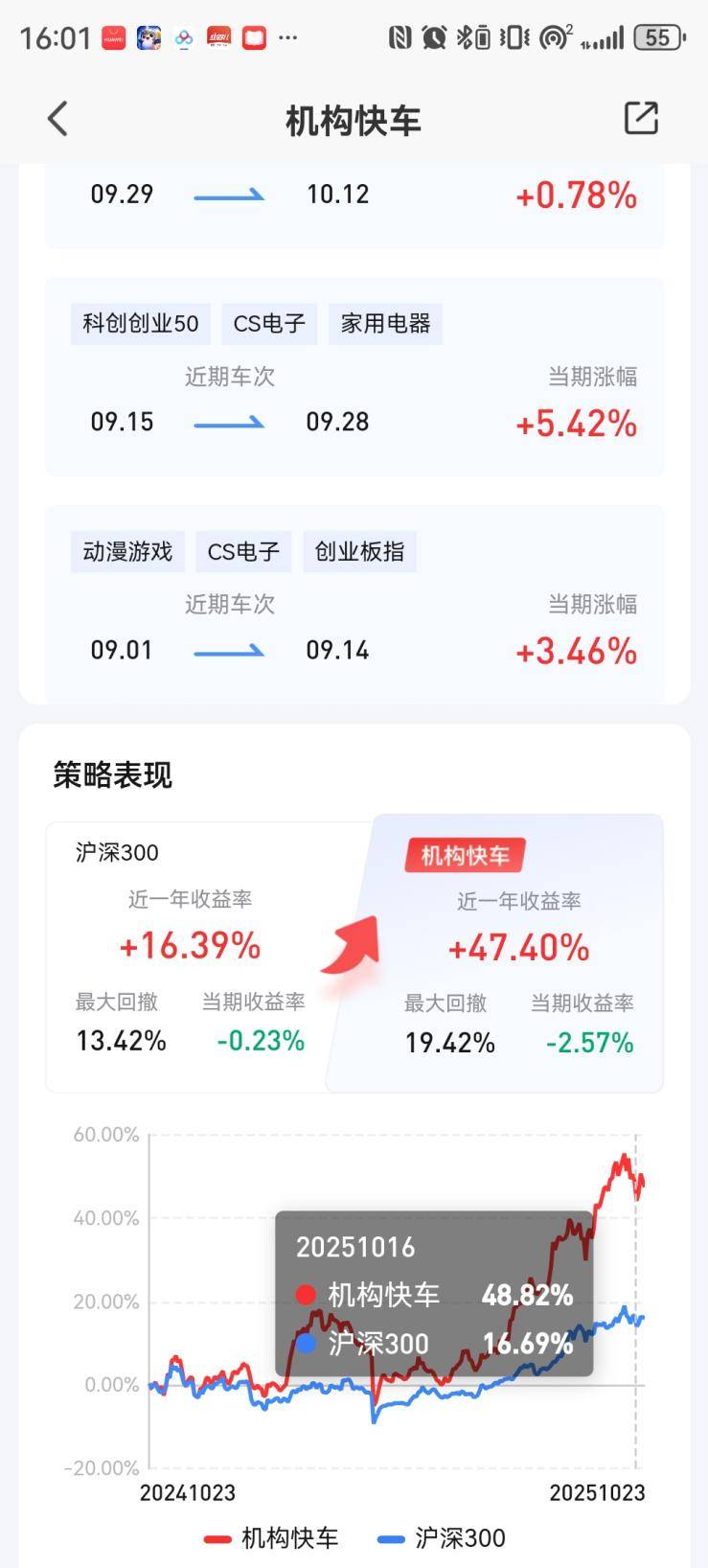Viewport: 708px width, 1568px height.
Task: Tap the alarm clock status icon
Action: pos(433,36)
